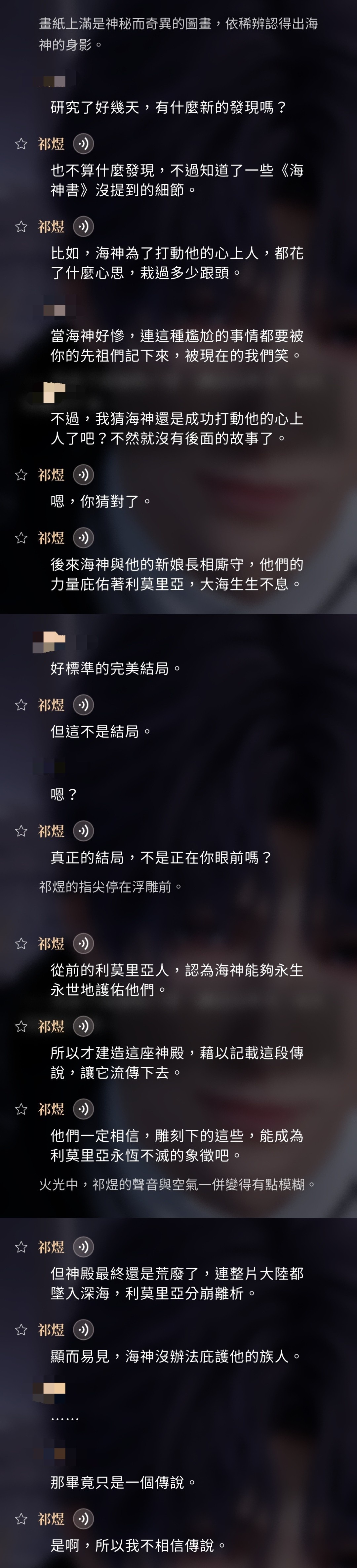
Task: Replay audio of "從前的利莫里亞人" line
Action: 83,943
